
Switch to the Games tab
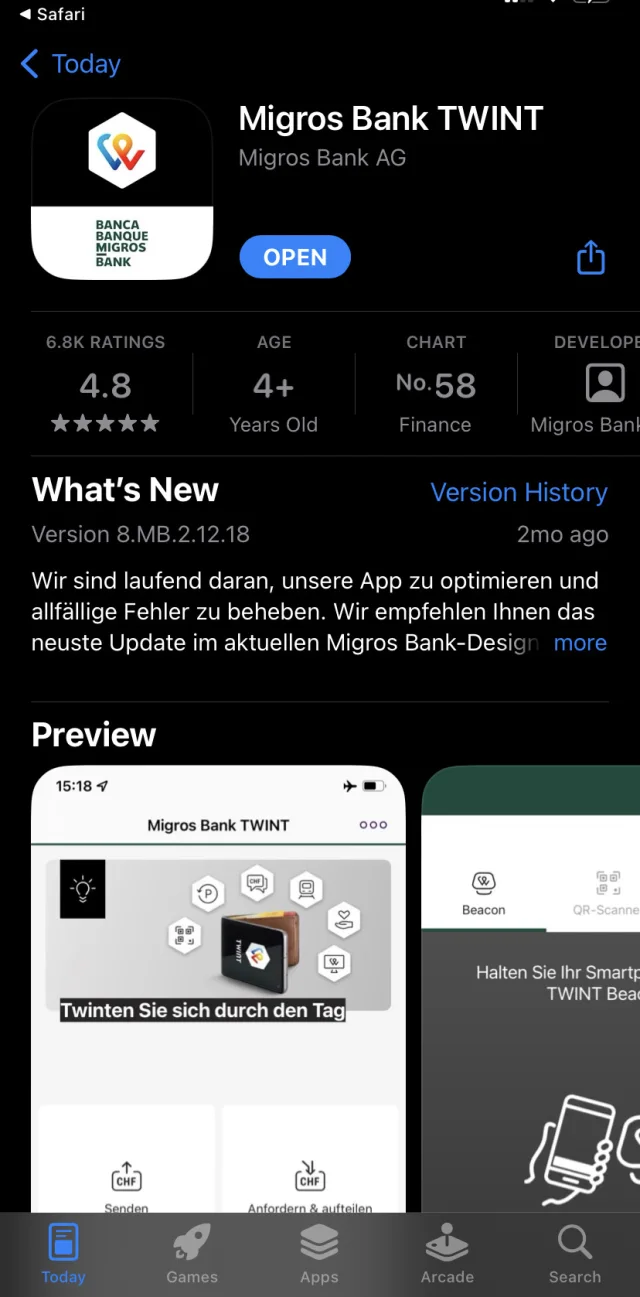pyautogui.click(x=192, y=1255)
